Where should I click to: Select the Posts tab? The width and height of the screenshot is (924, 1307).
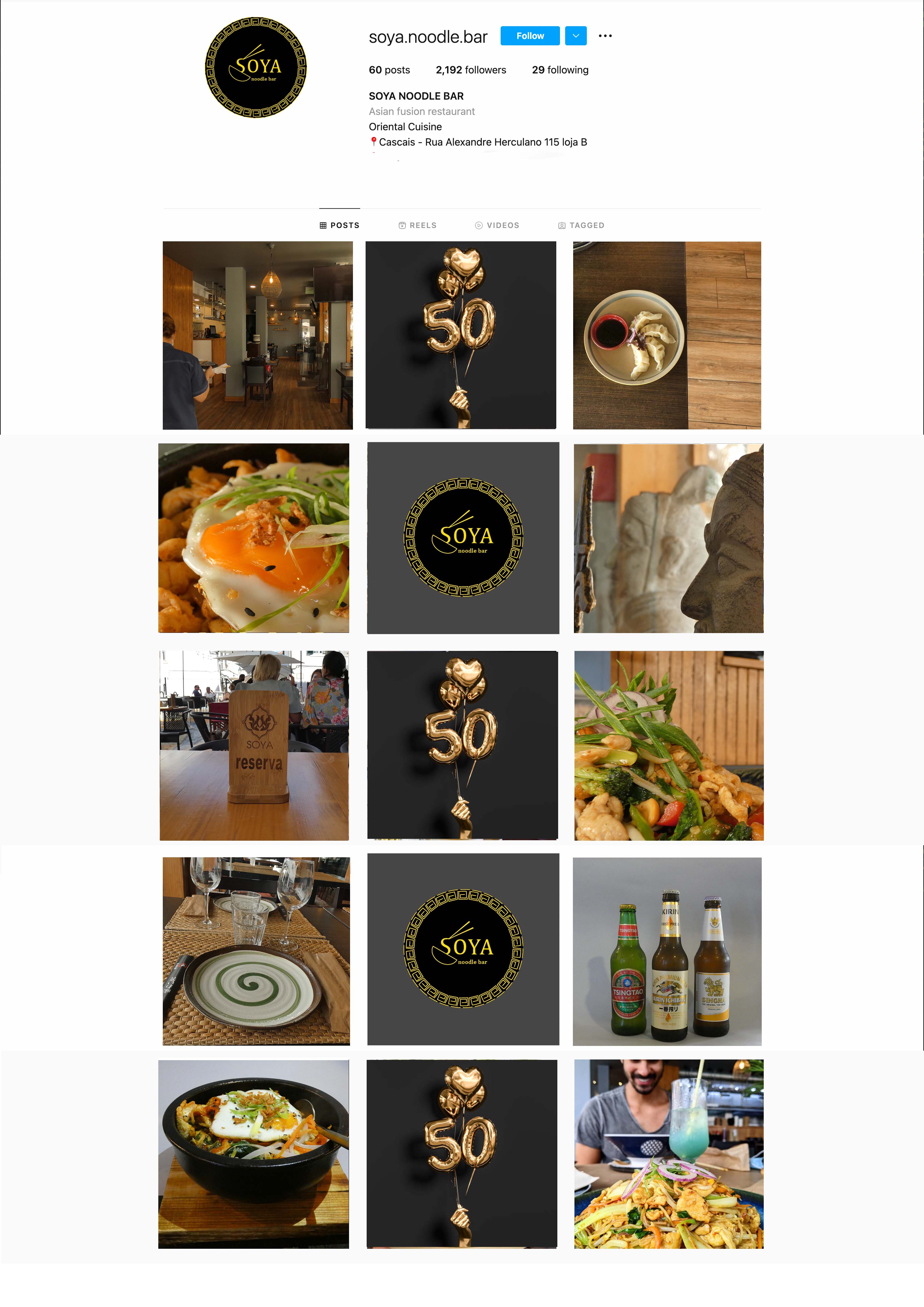pyautogui.click(x=340, y=226)
